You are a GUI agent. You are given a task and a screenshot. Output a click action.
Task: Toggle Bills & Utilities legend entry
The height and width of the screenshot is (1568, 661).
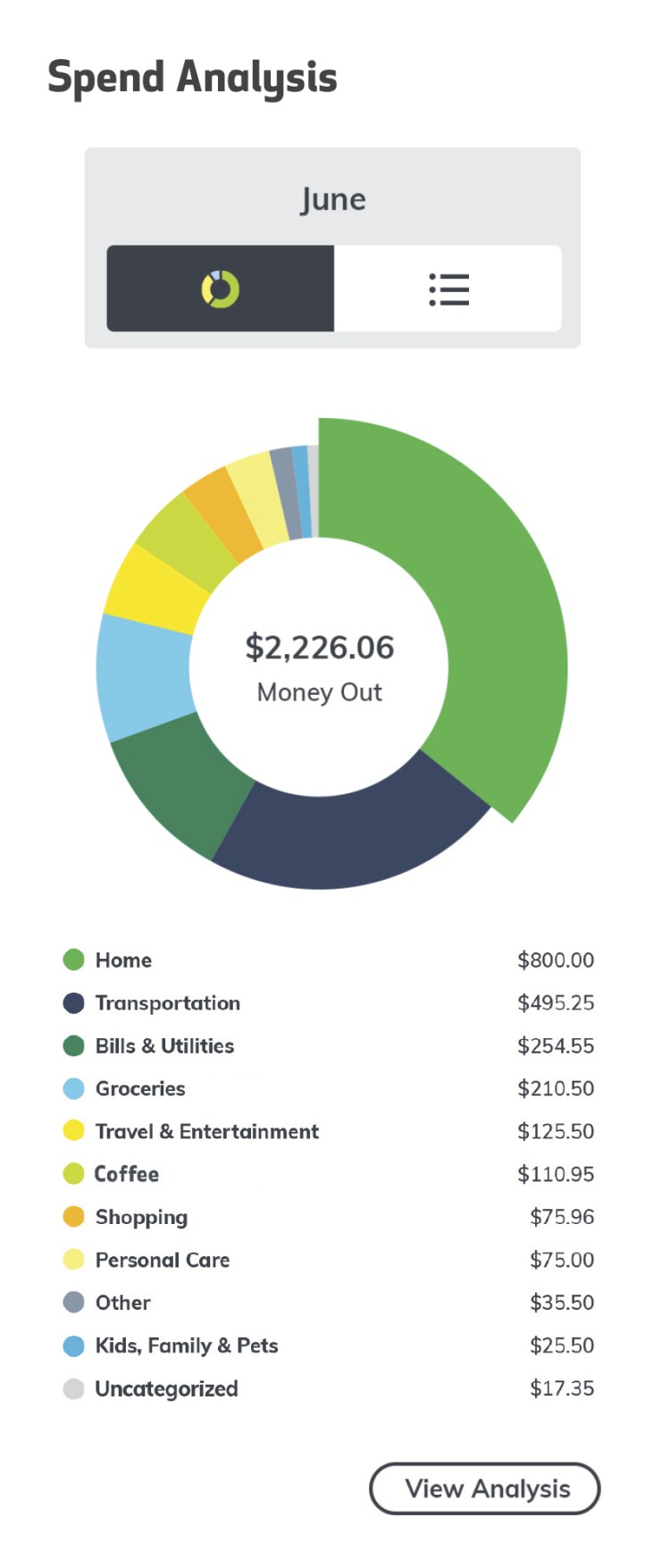tap(72, 1045)
